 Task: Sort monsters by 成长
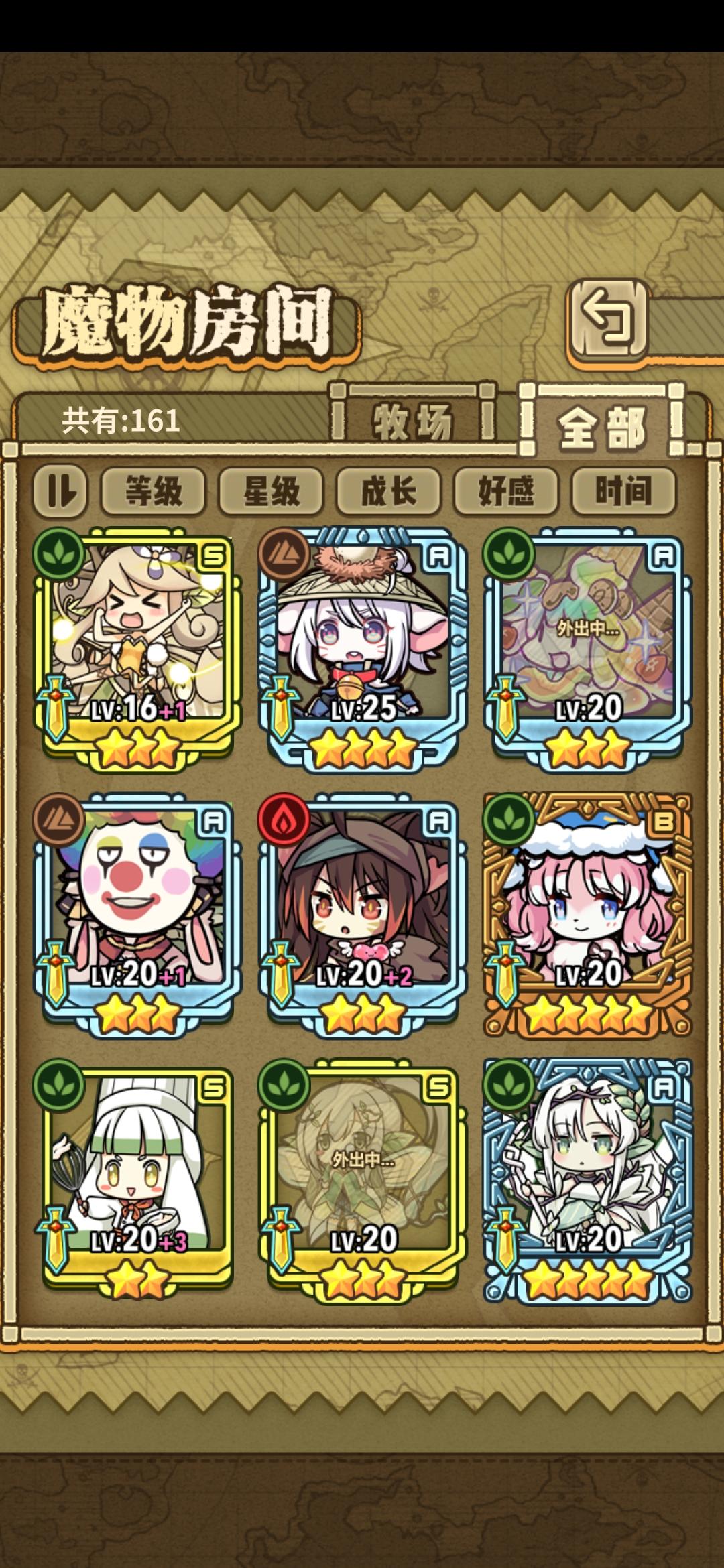(389, 491)
